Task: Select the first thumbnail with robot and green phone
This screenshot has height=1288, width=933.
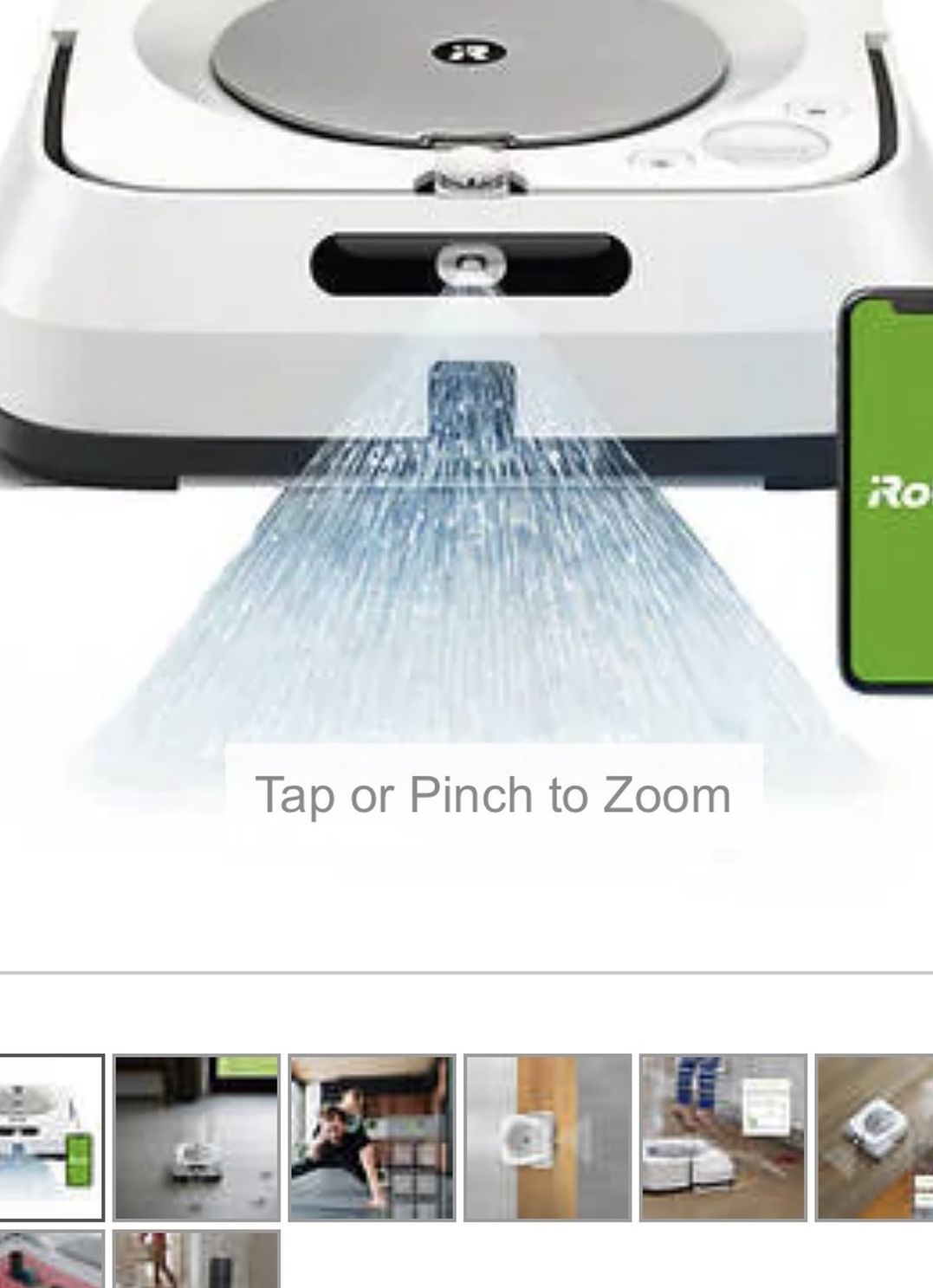Action: pos(50,1137)
